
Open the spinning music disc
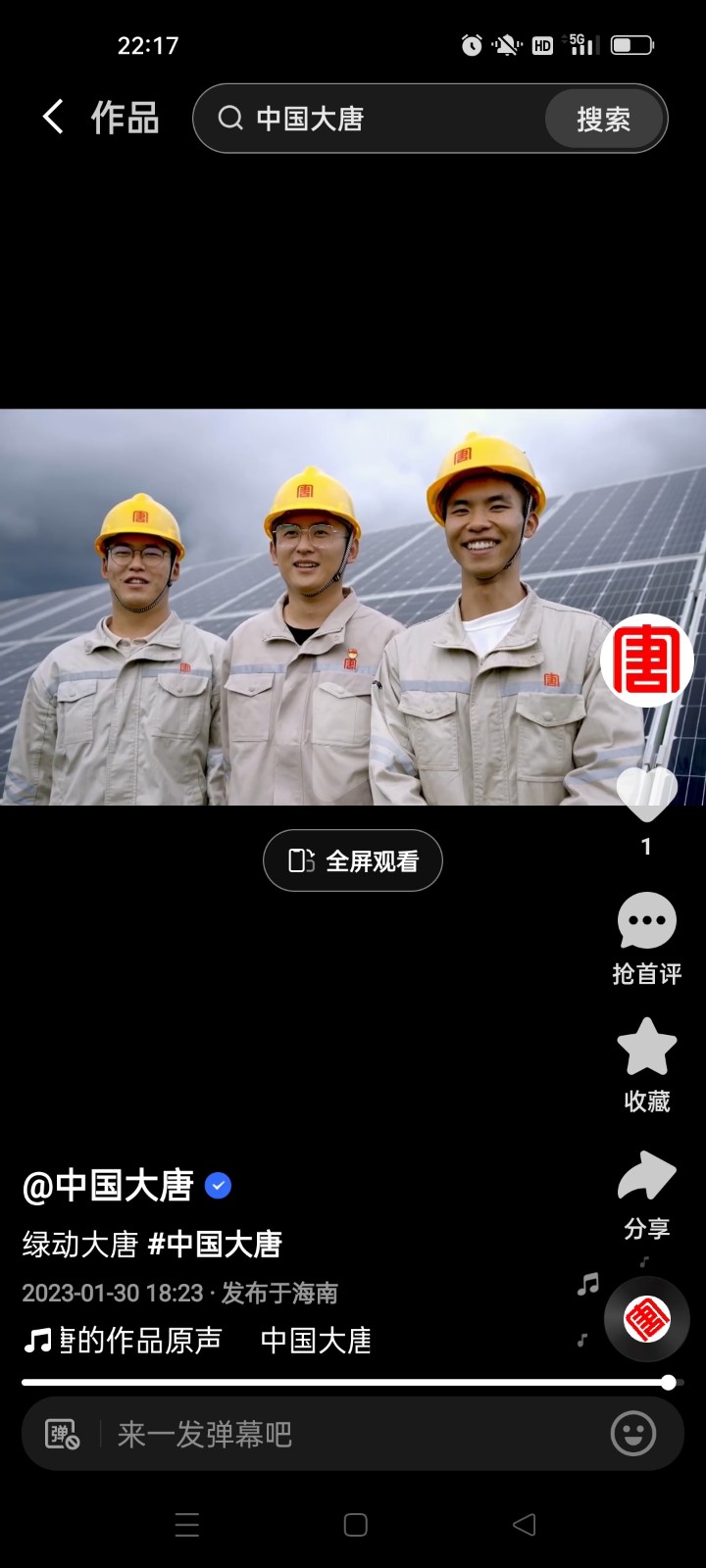click(646, 1319)
